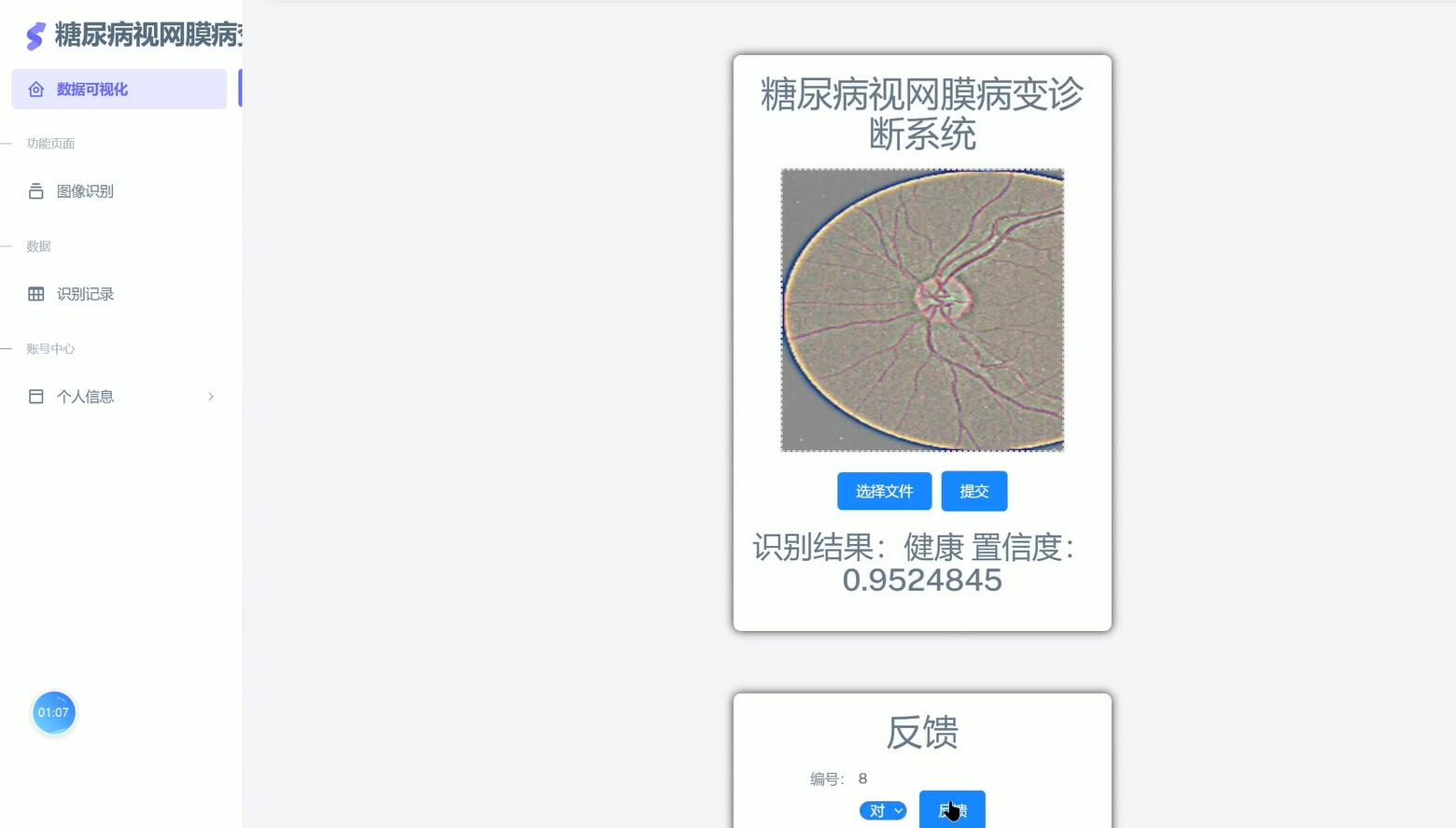Submit the image with 提交 button

point(973,491)
